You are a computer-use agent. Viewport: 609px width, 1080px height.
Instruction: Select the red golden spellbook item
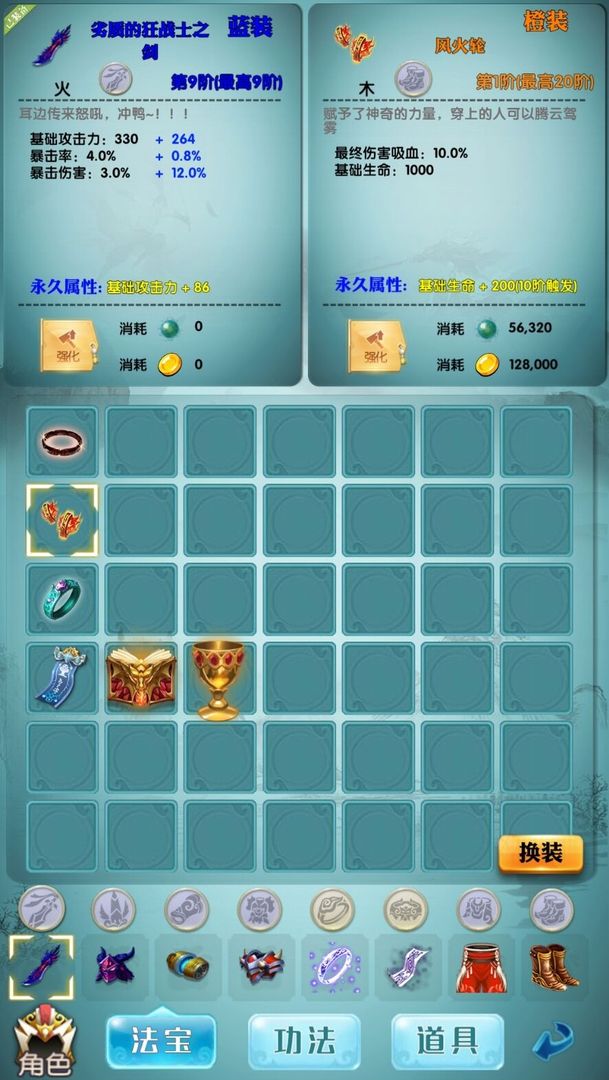[141, 679]
